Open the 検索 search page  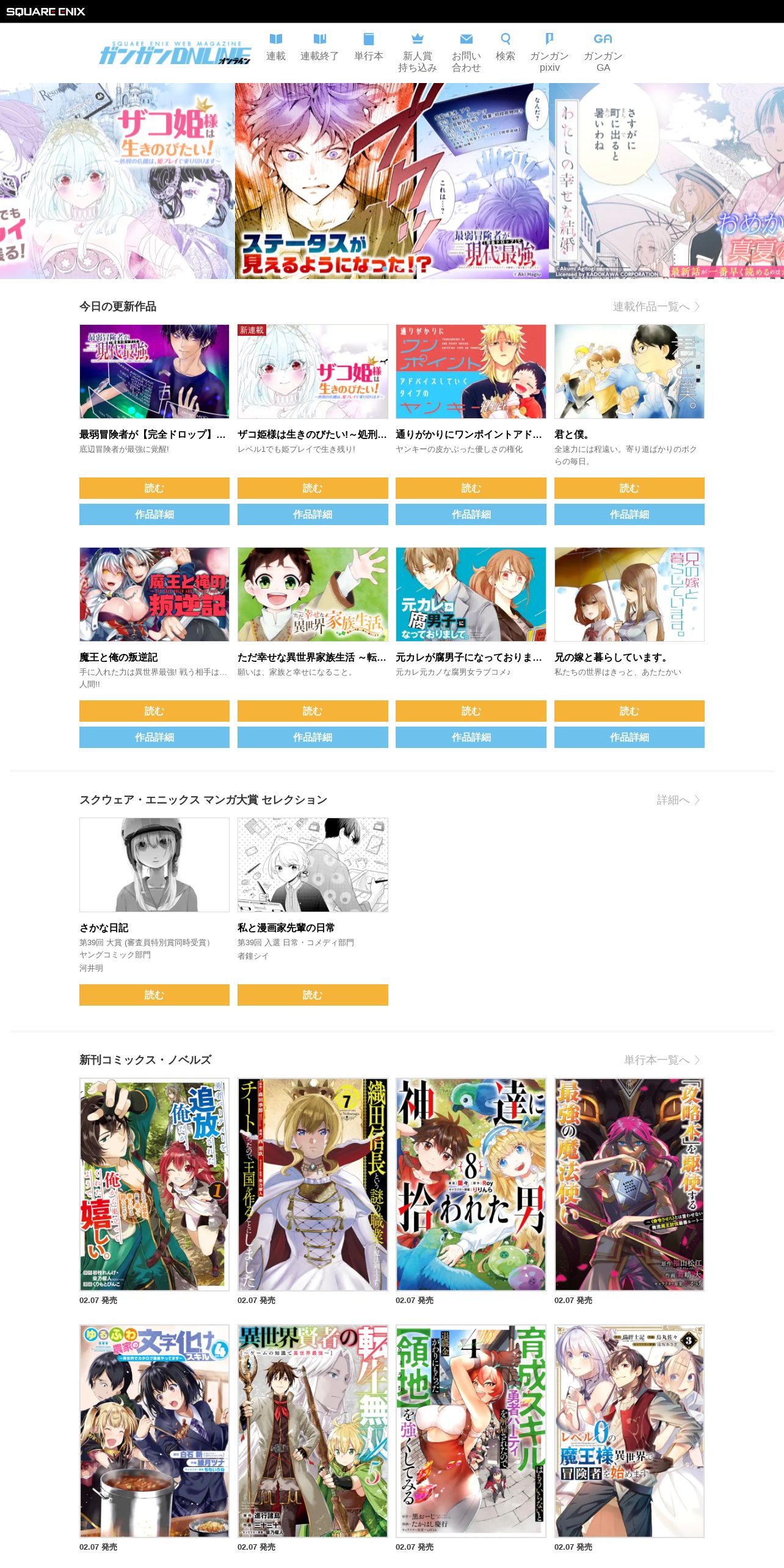click(506, 48)
